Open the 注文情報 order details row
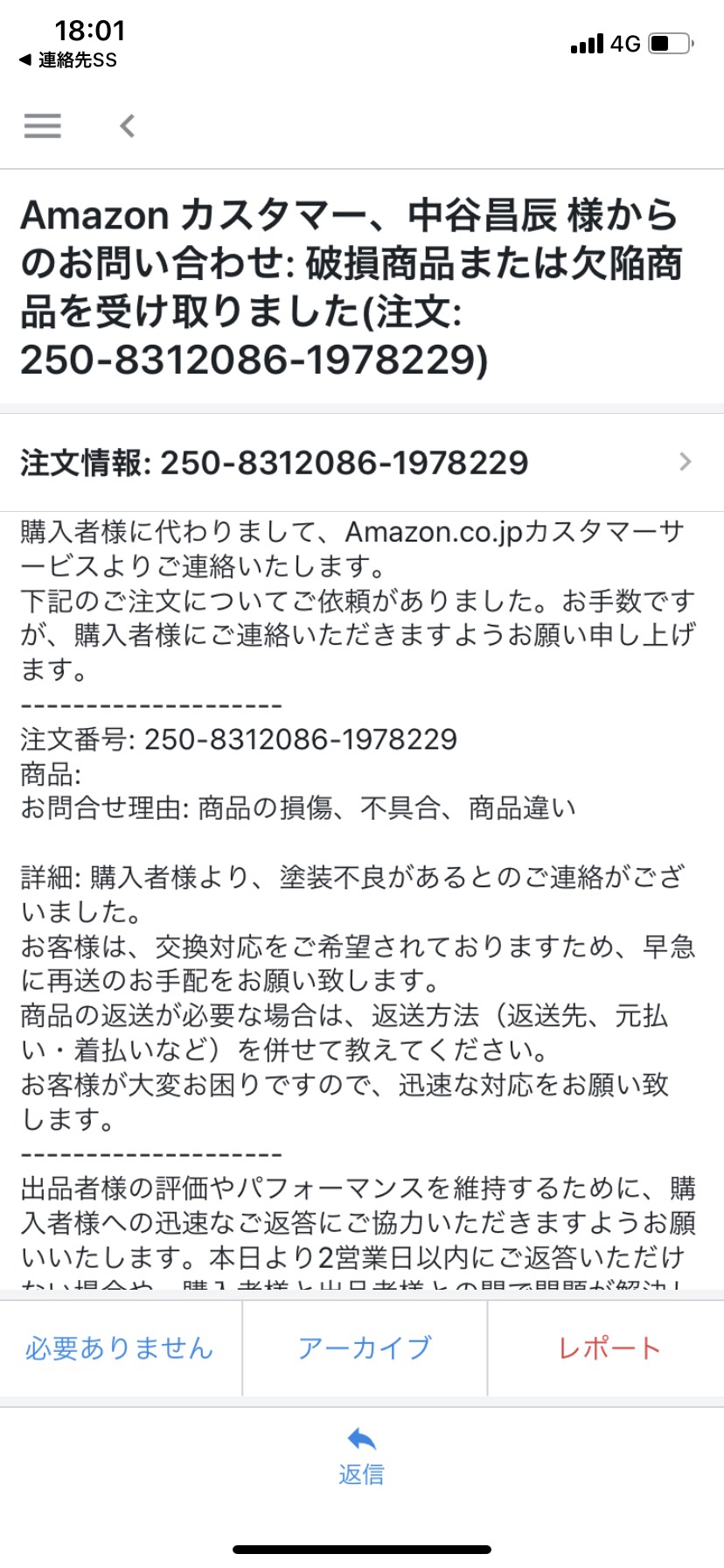Image resolution: width=724 pixels, height=1568 pixels. pos(362,462)
